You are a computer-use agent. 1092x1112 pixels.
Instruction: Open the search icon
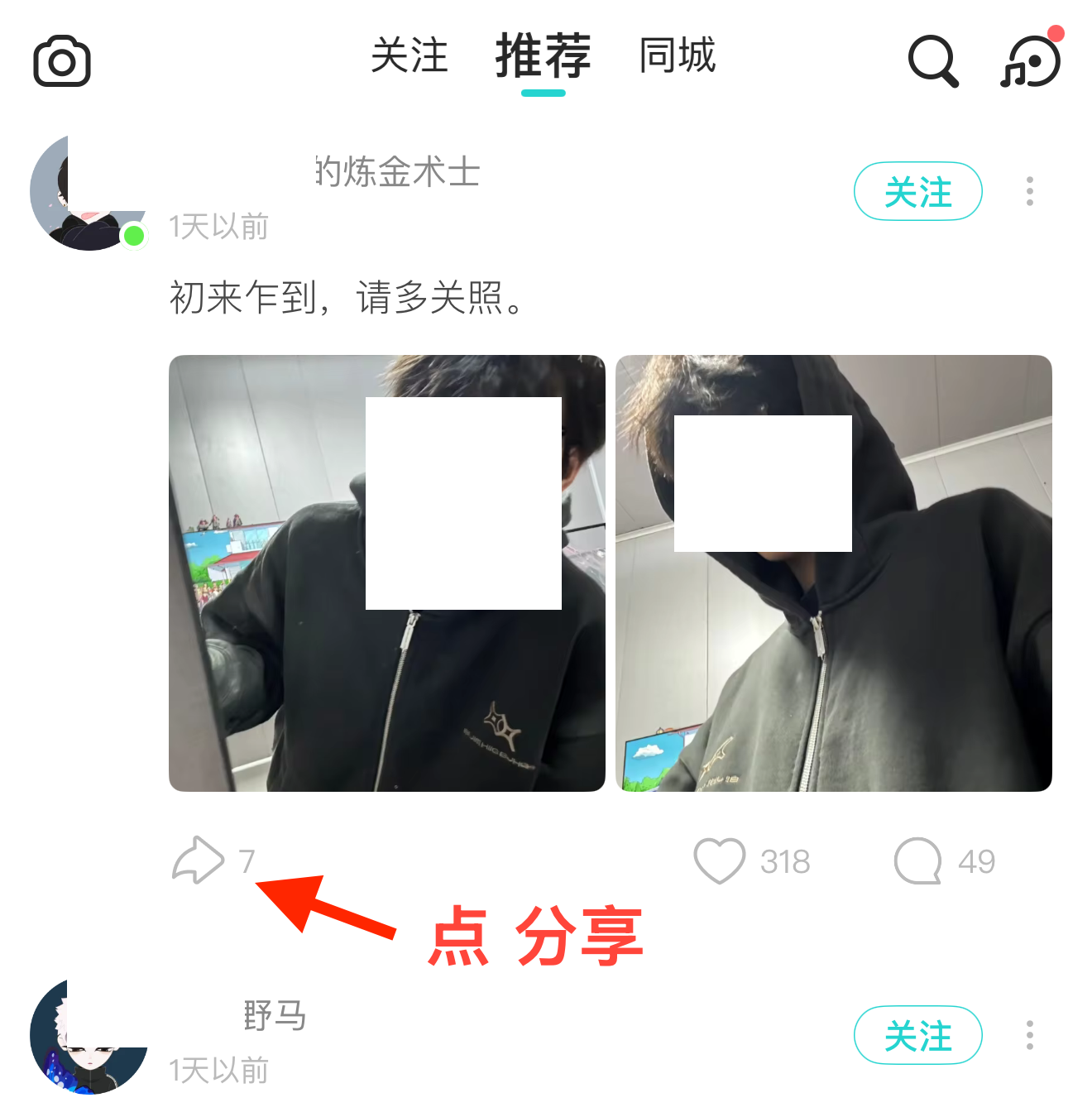932,61
